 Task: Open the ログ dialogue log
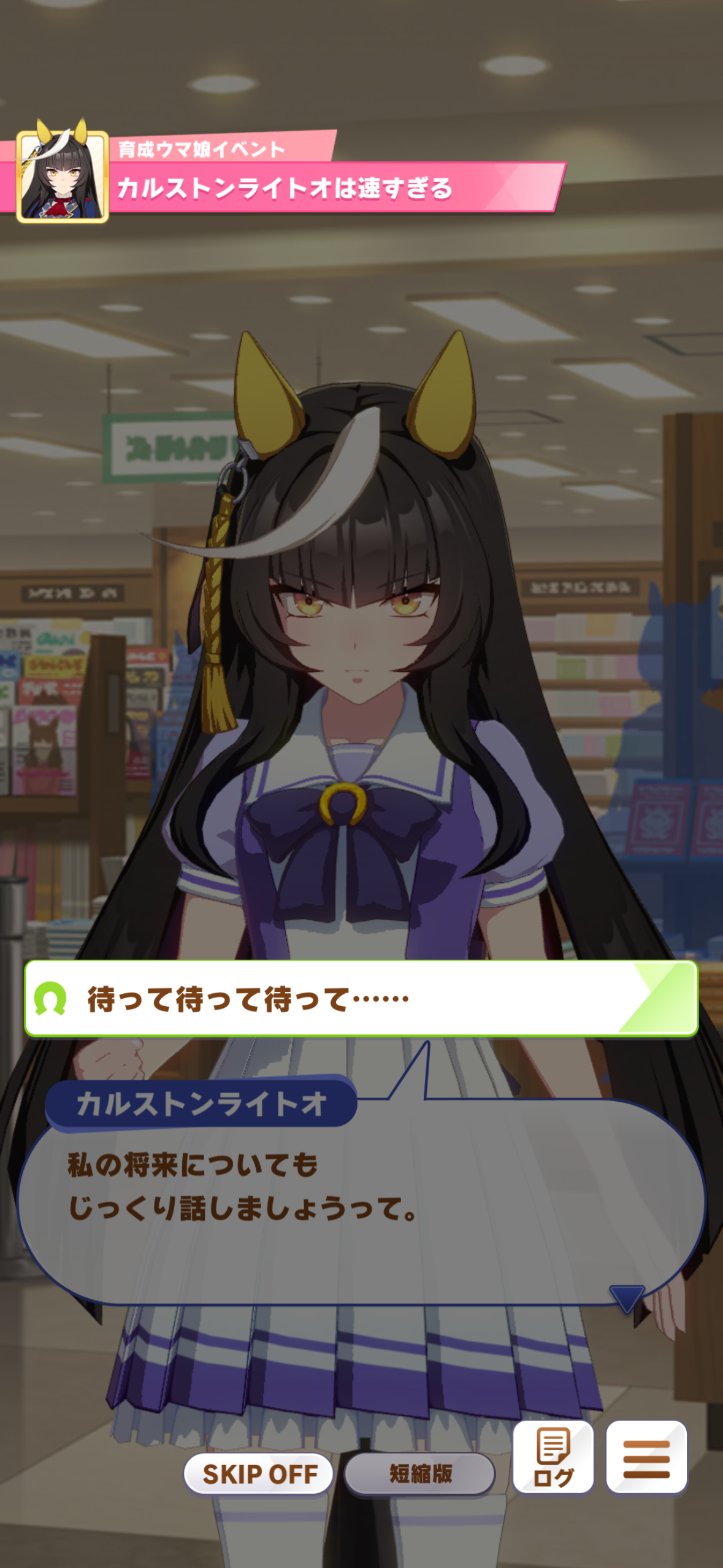(553, 1457)
